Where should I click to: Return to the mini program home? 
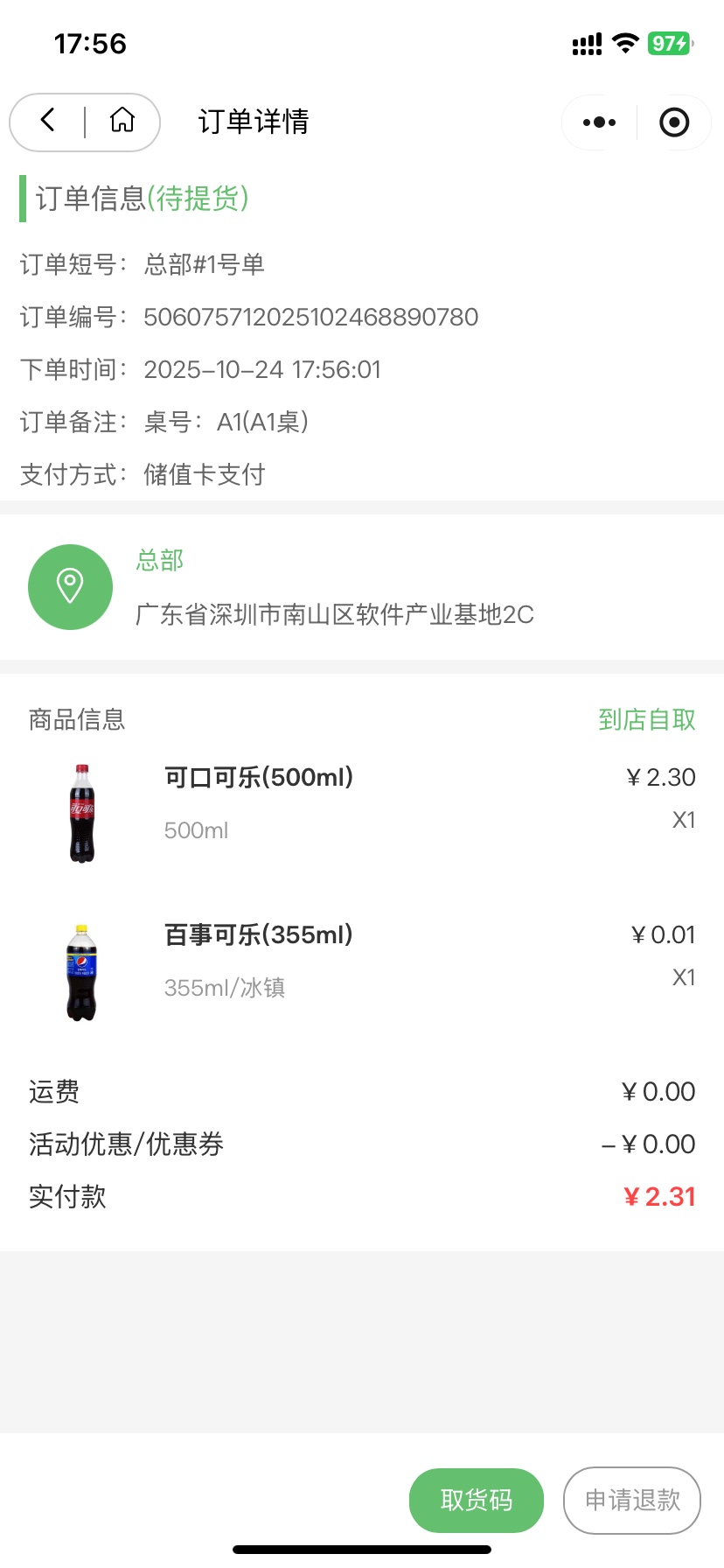pyautogui.click(x=122, y=121)
